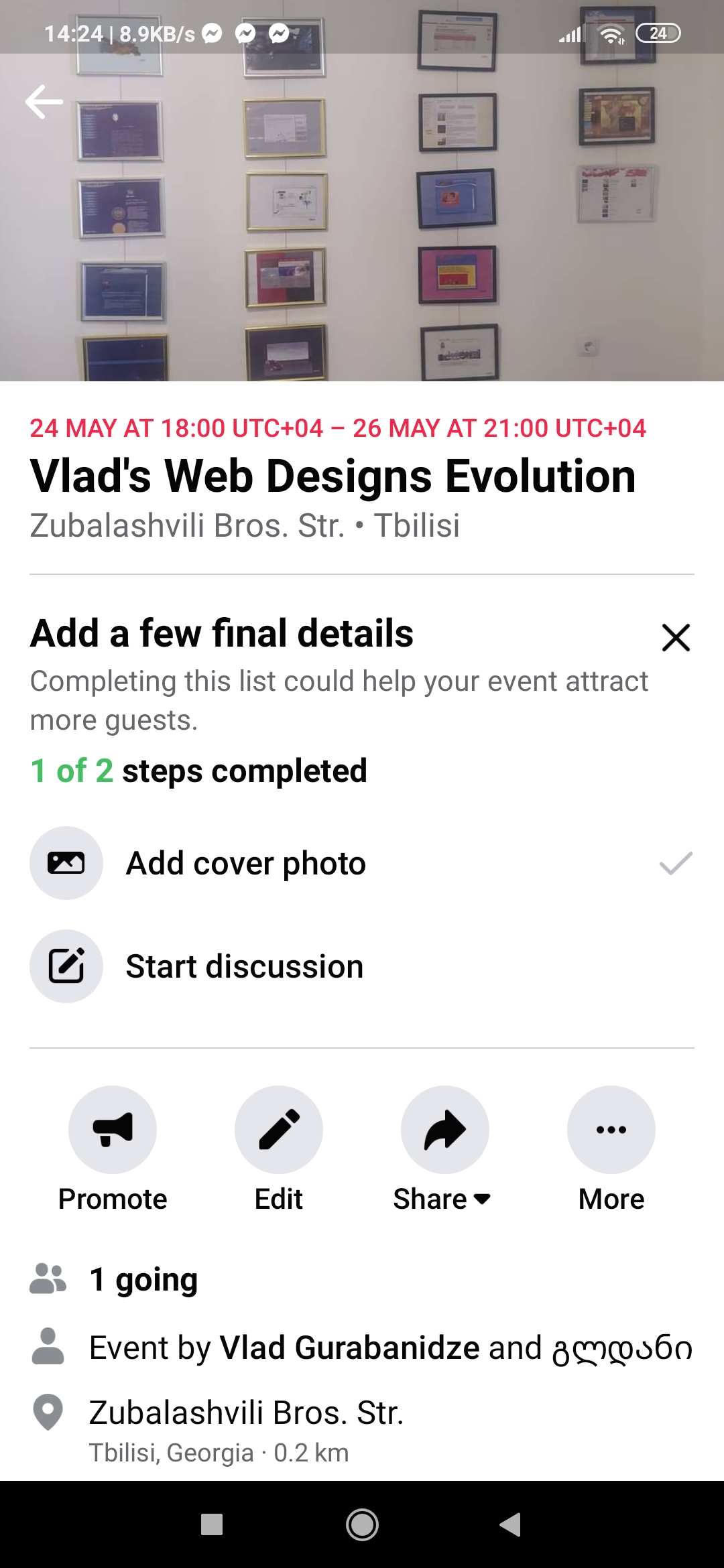Tap the system home button
This screenshot has height=1568, width=724.
point(362,1525)
